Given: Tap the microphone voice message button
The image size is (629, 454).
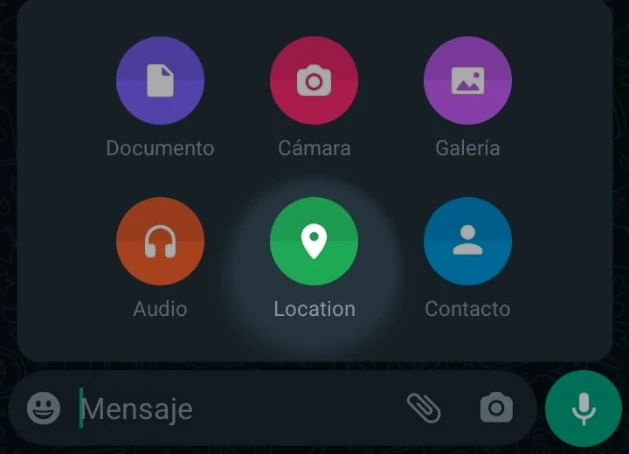Looking at the screenshot, I should click(x=583, y=408).
